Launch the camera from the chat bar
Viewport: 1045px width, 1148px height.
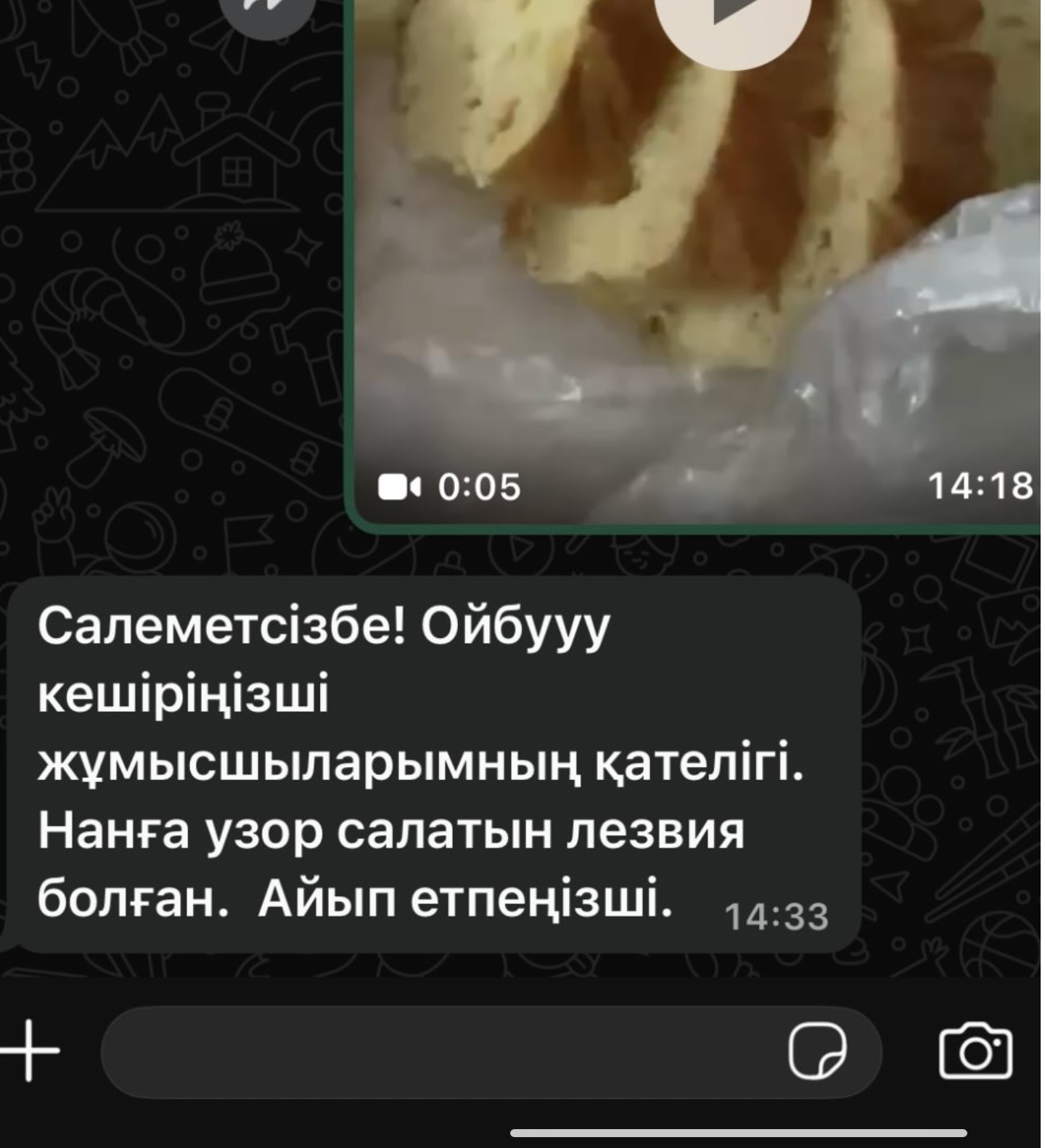click(975, 1051)
